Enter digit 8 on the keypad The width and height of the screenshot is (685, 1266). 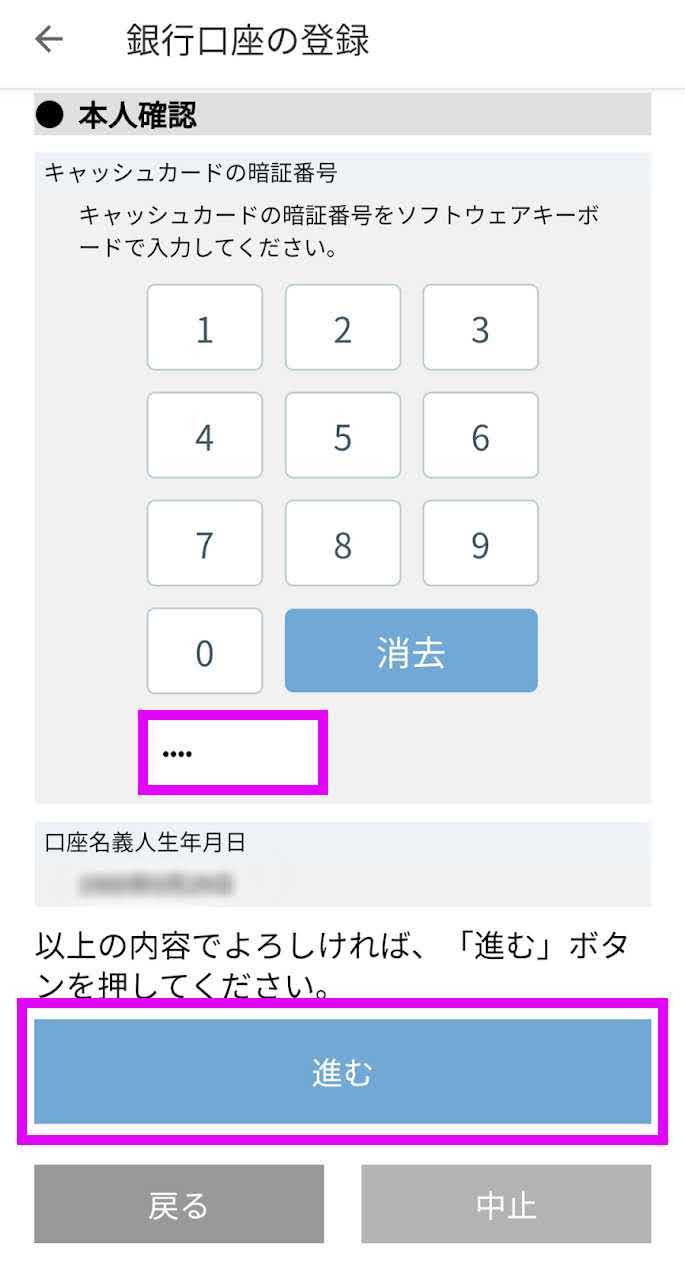tap(343, 544)
